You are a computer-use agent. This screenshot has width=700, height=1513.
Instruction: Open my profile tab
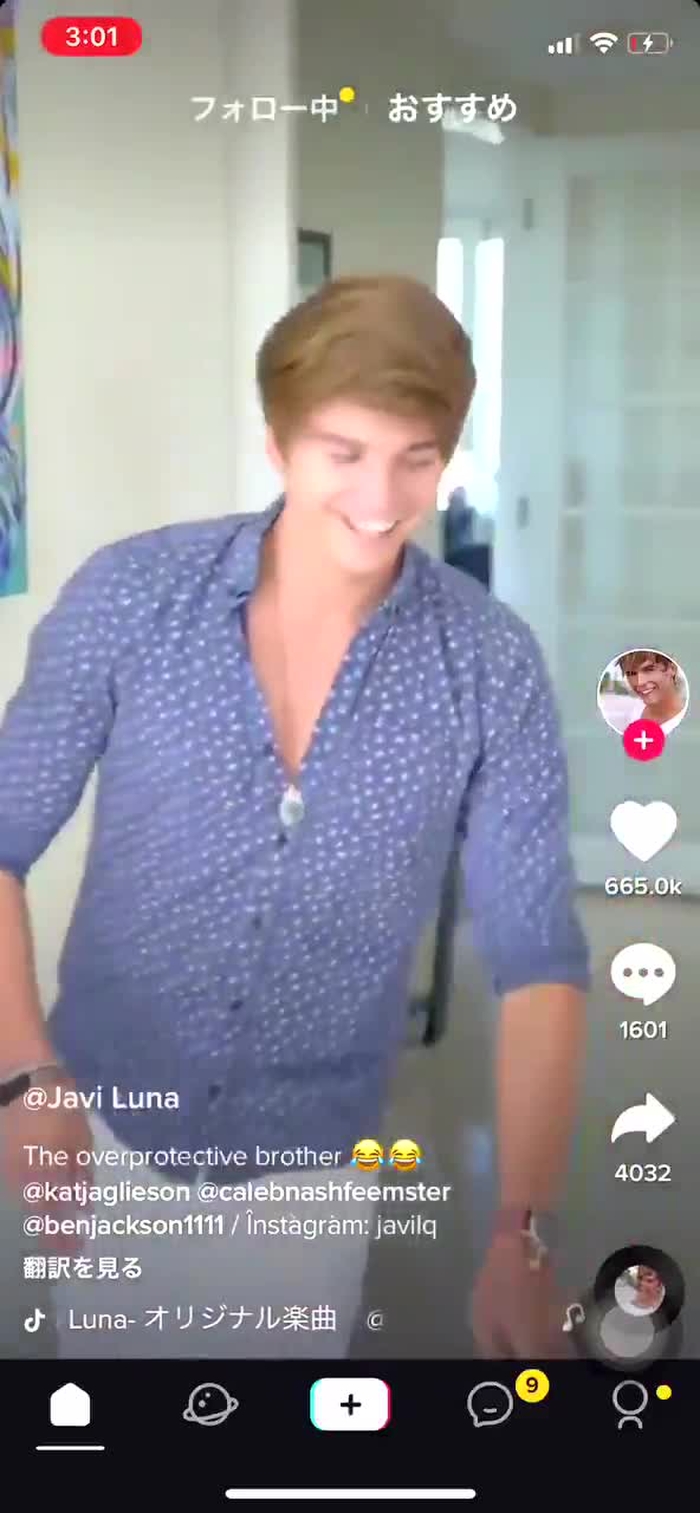click(630, 1406)
